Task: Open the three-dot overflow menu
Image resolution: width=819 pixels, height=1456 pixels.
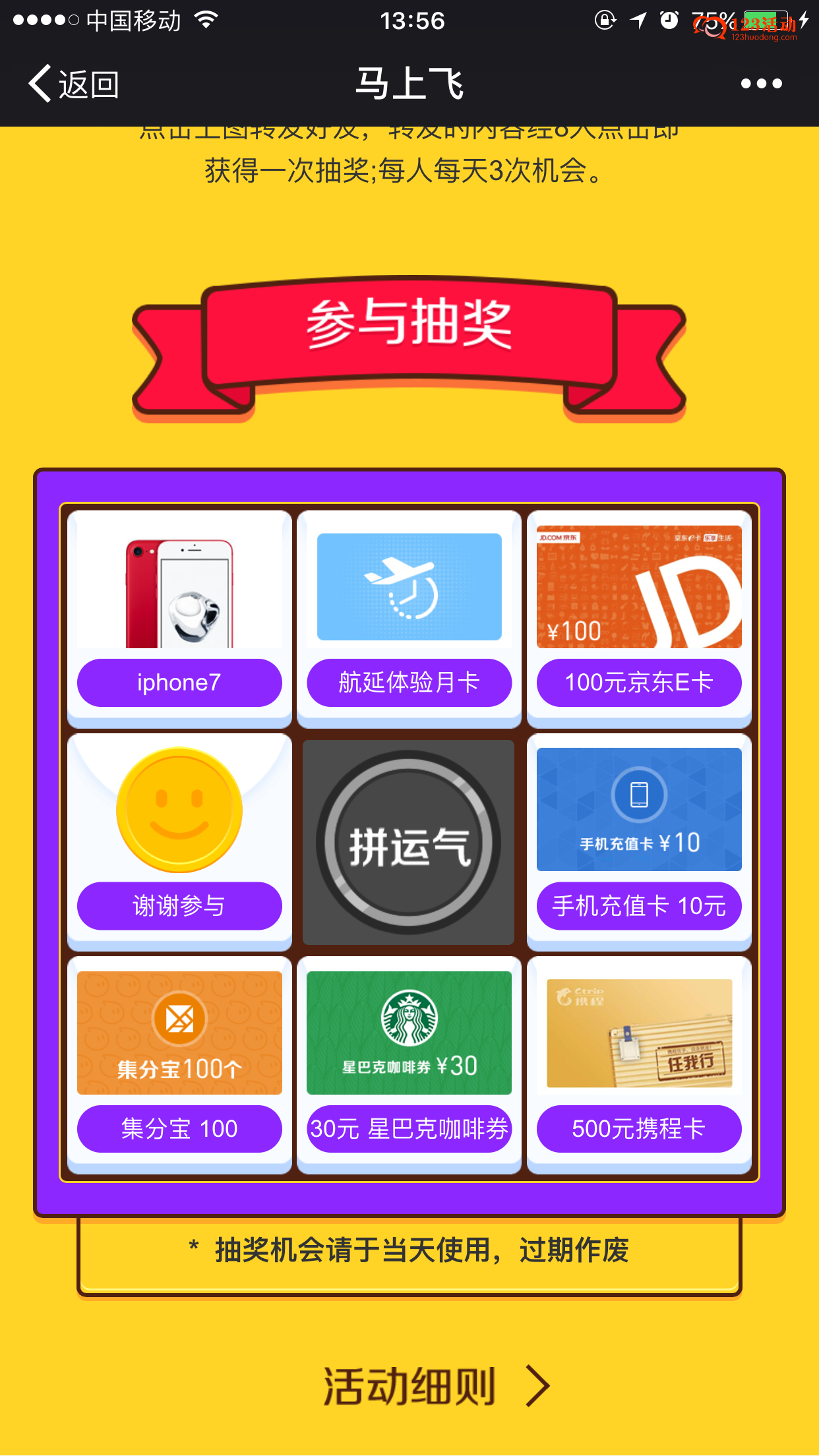Action: [x=761, y=84]
